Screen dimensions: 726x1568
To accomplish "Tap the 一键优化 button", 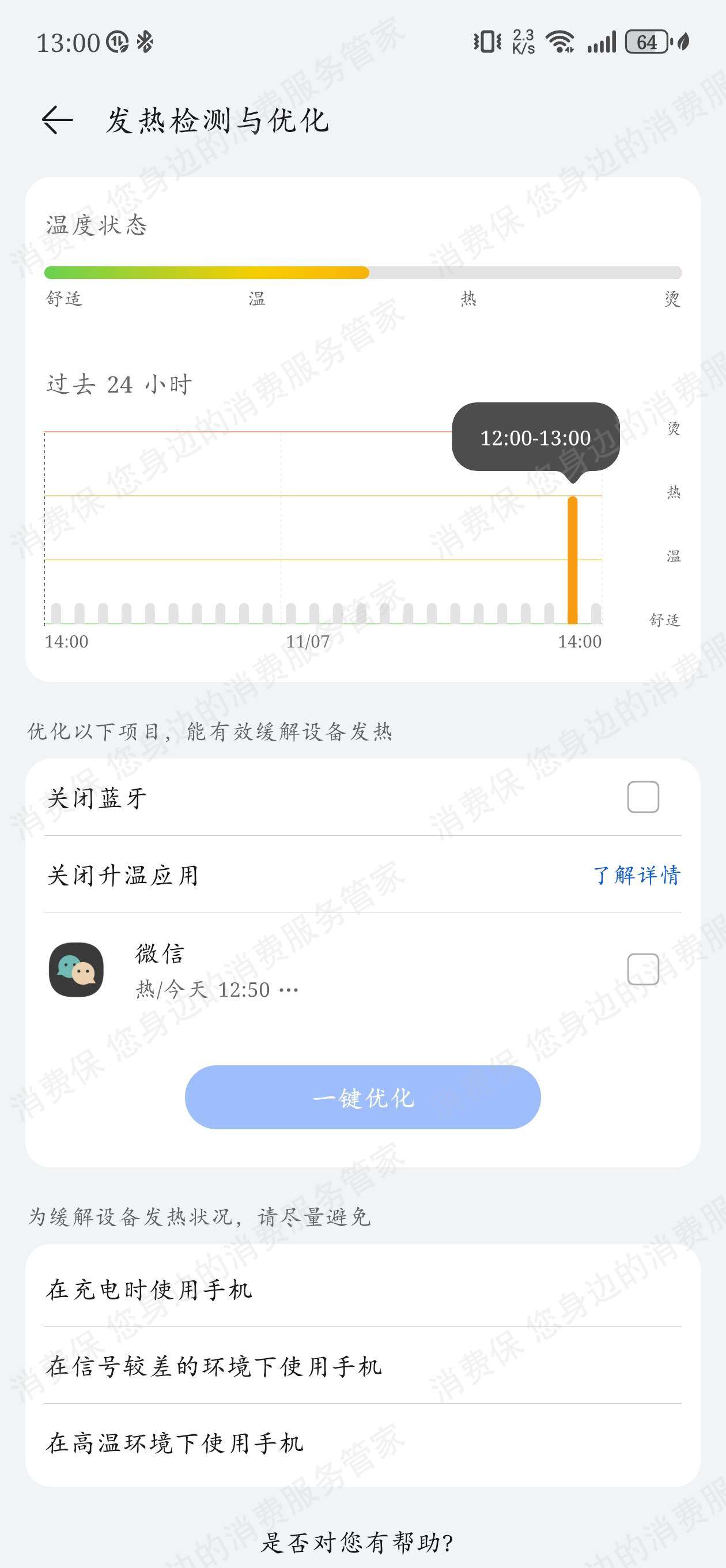I will pyautogui.click(x=362, y=1097).
